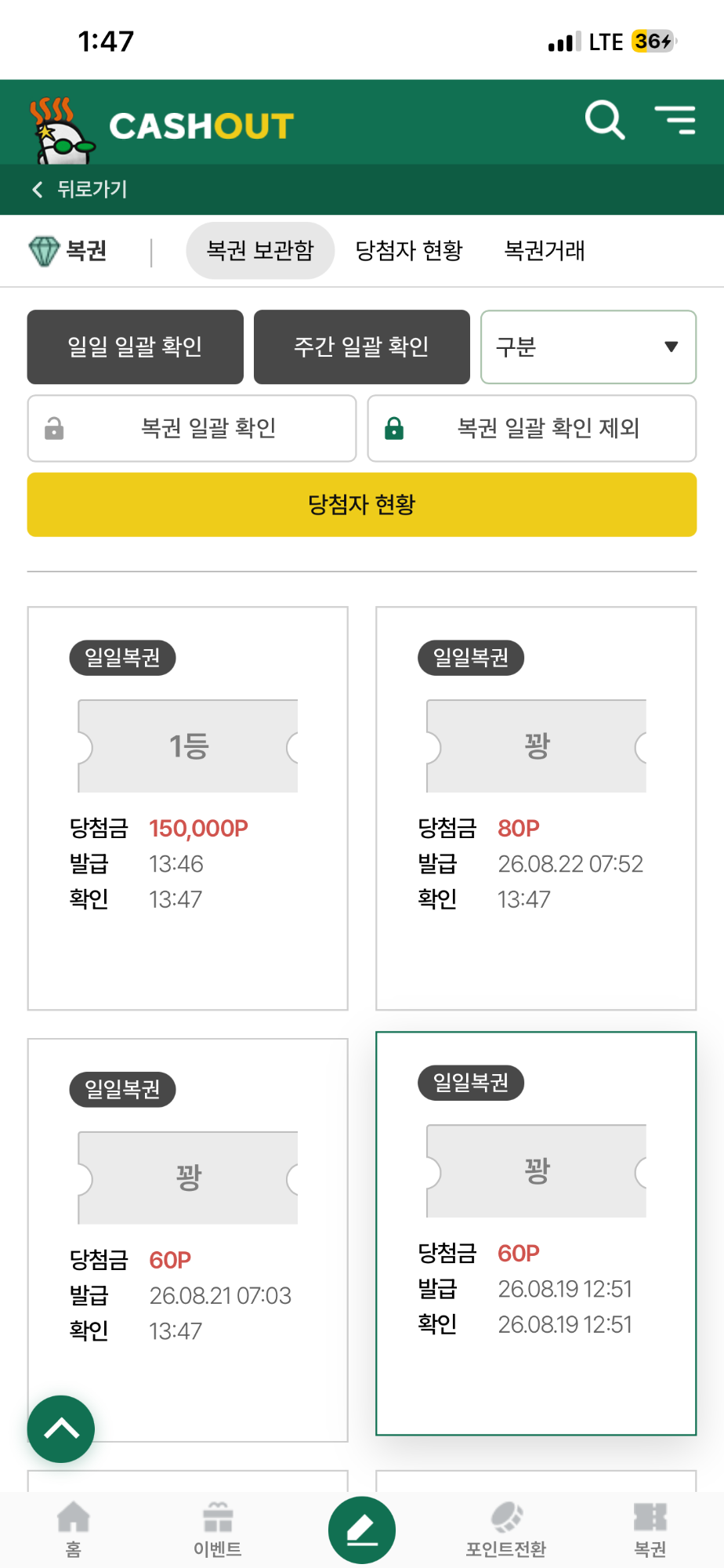
Task: Switch to the 복권거래 tab
Action: click(545, 251)
